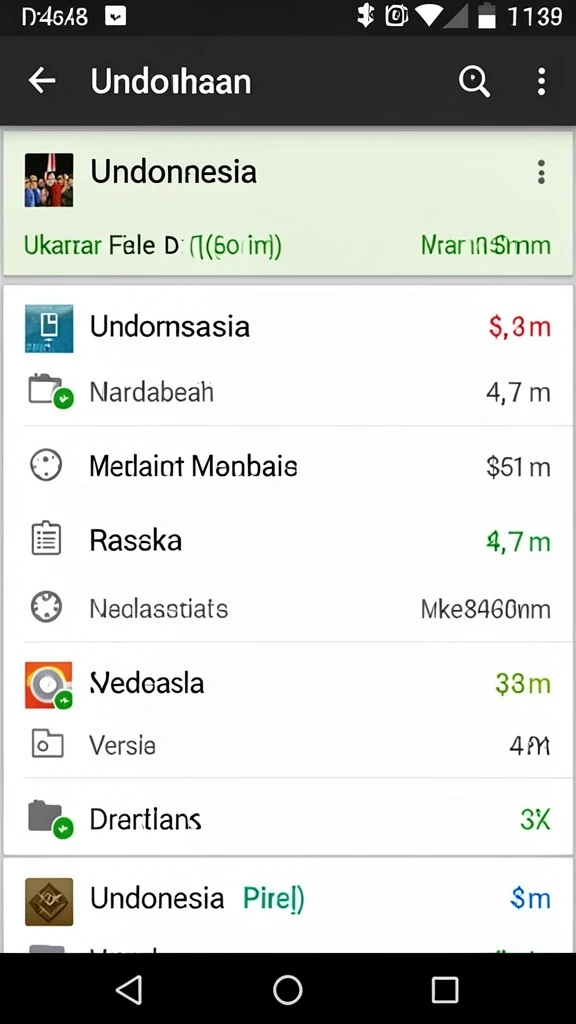Open Metlaint Manbais row
Viewport: 576px width, 1024px height.
coord(288,466)
